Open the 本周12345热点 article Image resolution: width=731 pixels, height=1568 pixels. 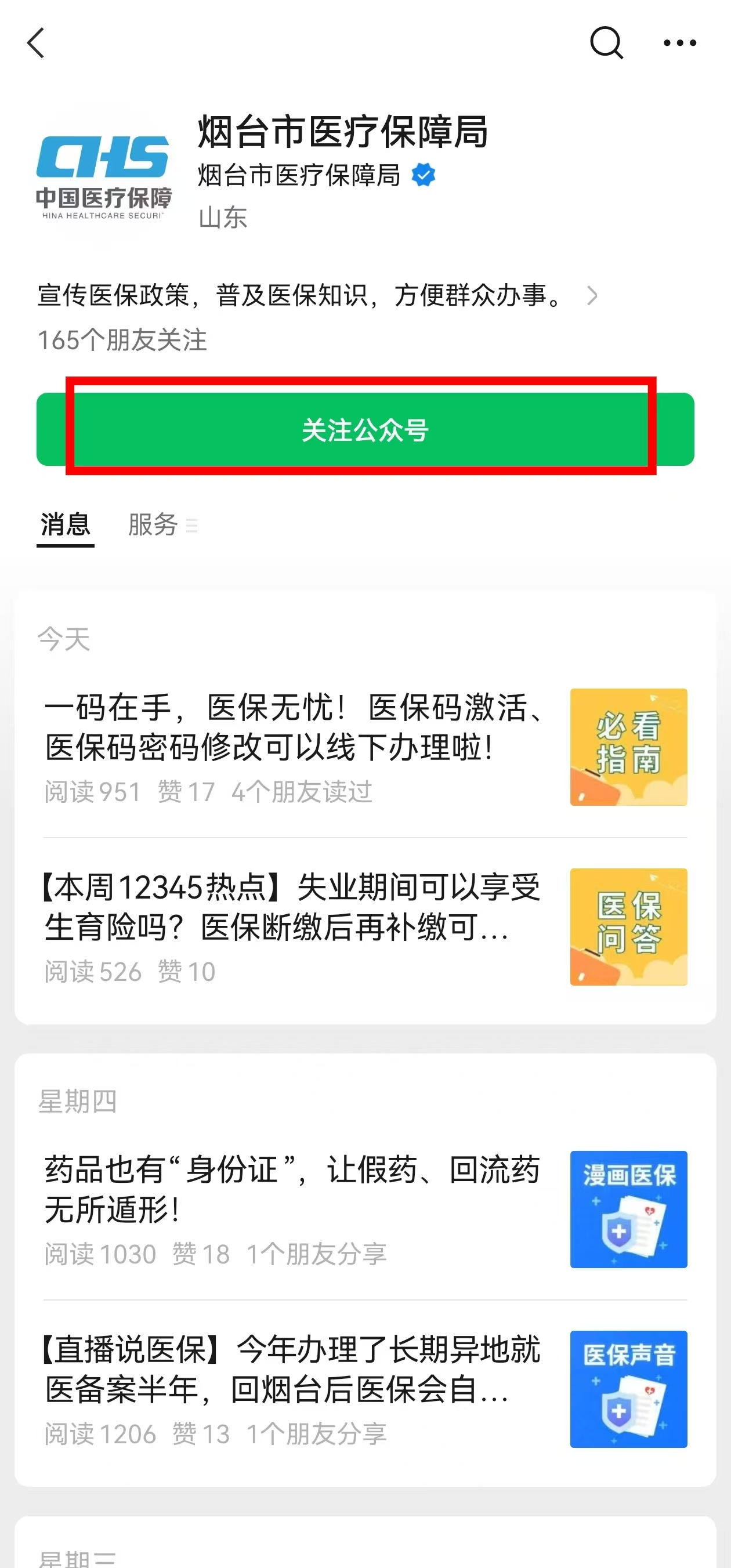click(292, 907)
